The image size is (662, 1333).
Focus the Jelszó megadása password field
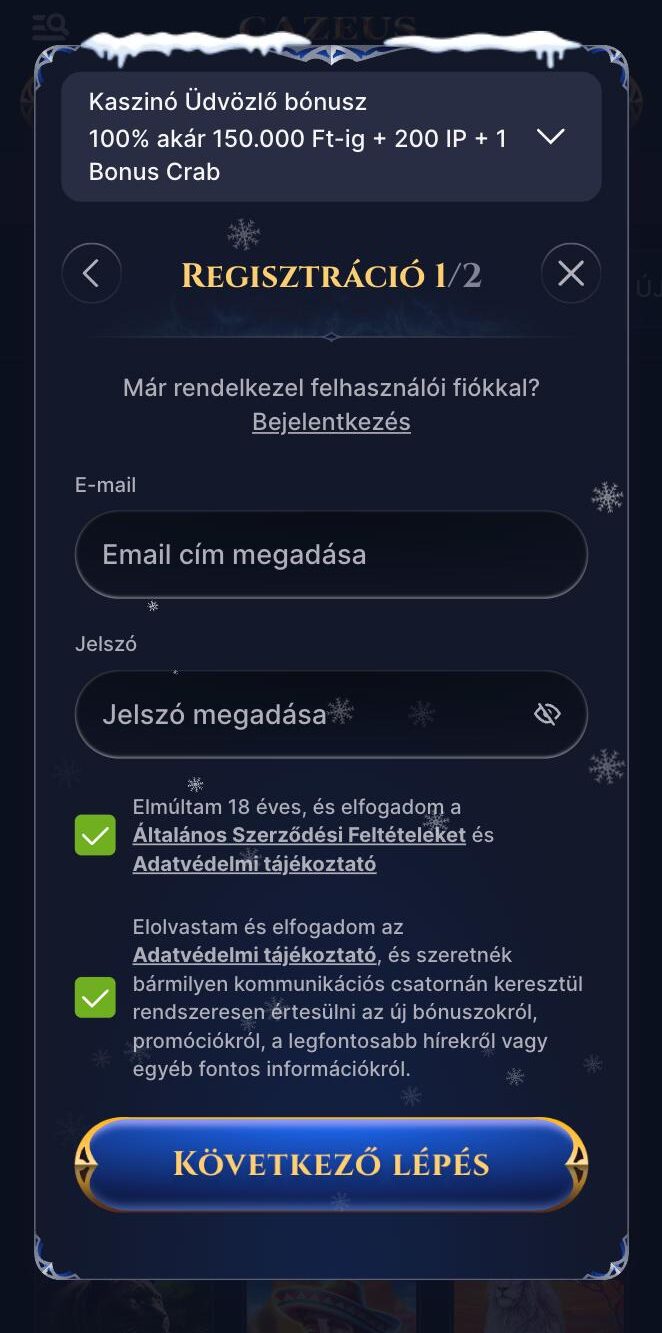(331, 714)
